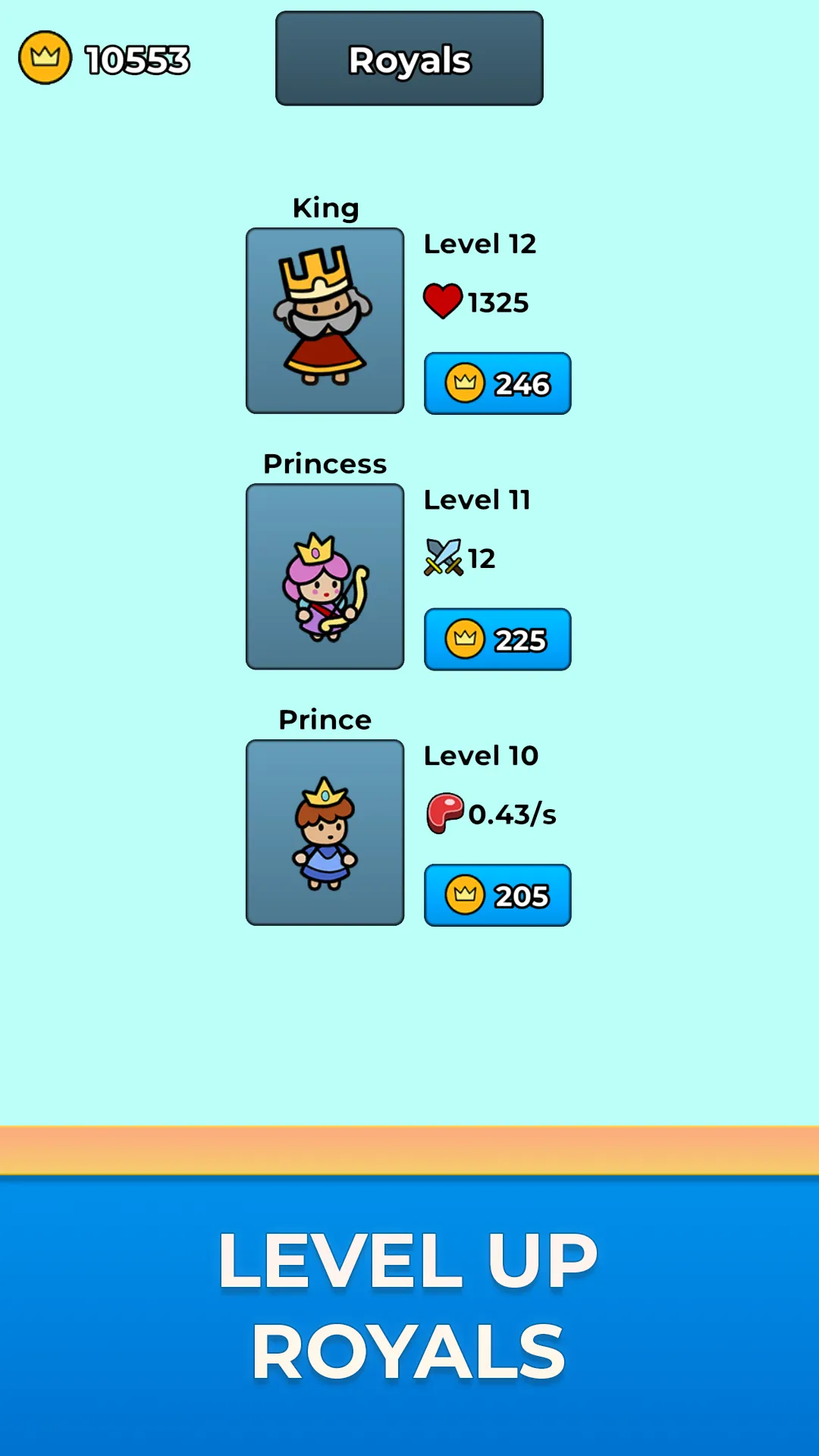The height and width of the screenshot is (1456, 819).
Task: Click the crown coin icon showing 10553
Action: coord(45,57)
